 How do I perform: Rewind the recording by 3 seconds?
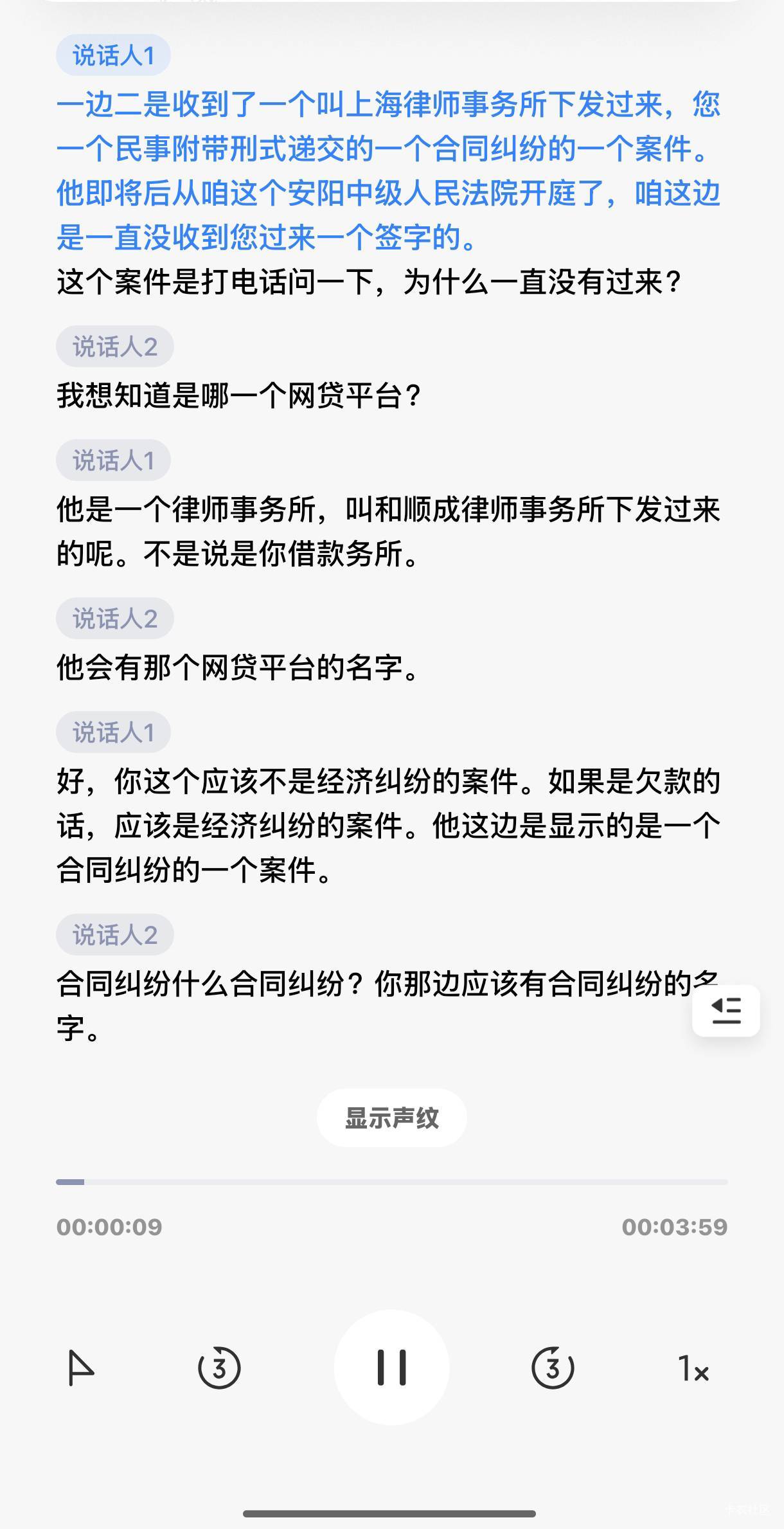point(218,1368)
